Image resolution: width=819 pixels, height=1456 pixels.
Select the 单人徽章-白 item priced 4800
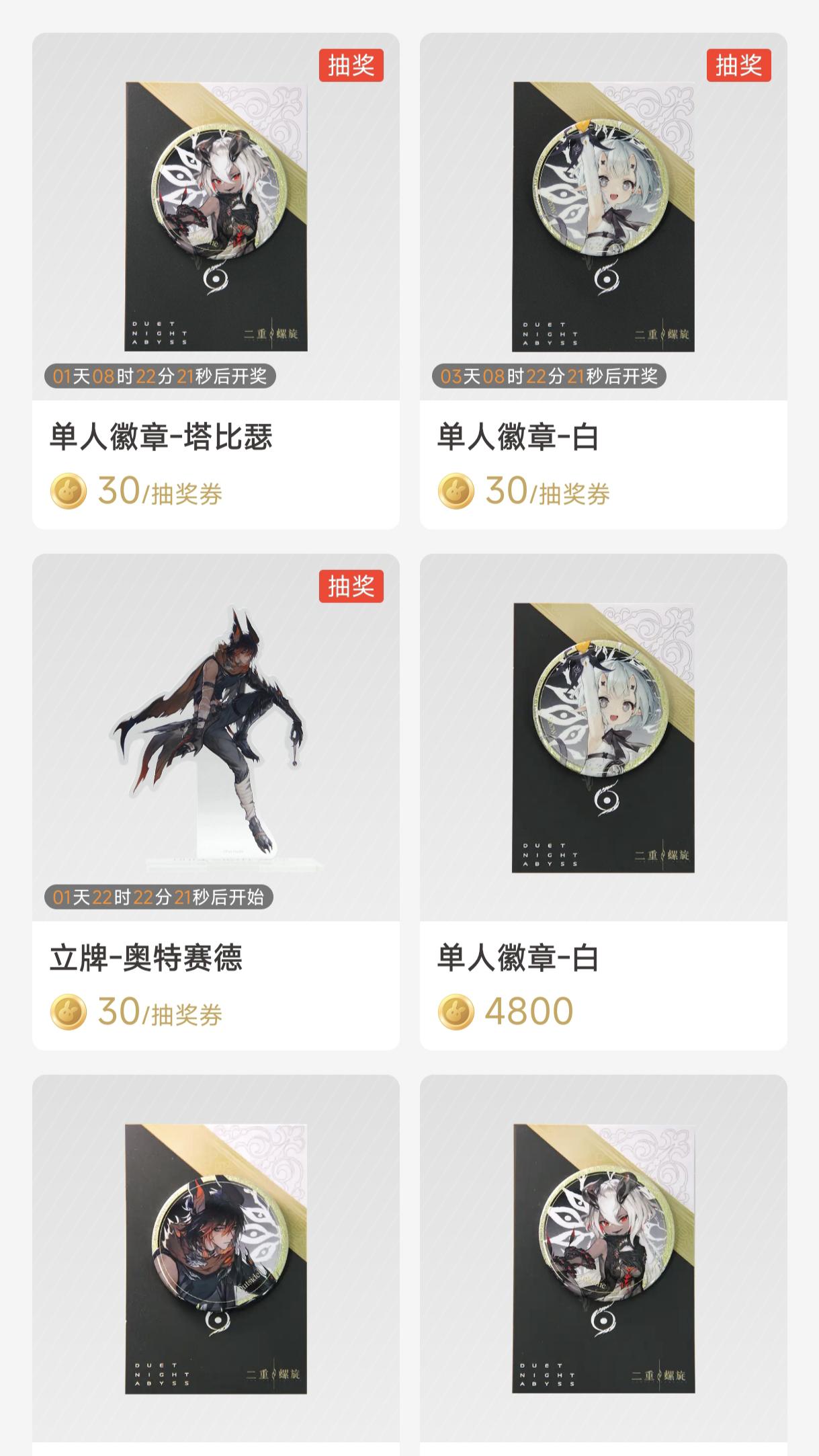click(603, 801)
